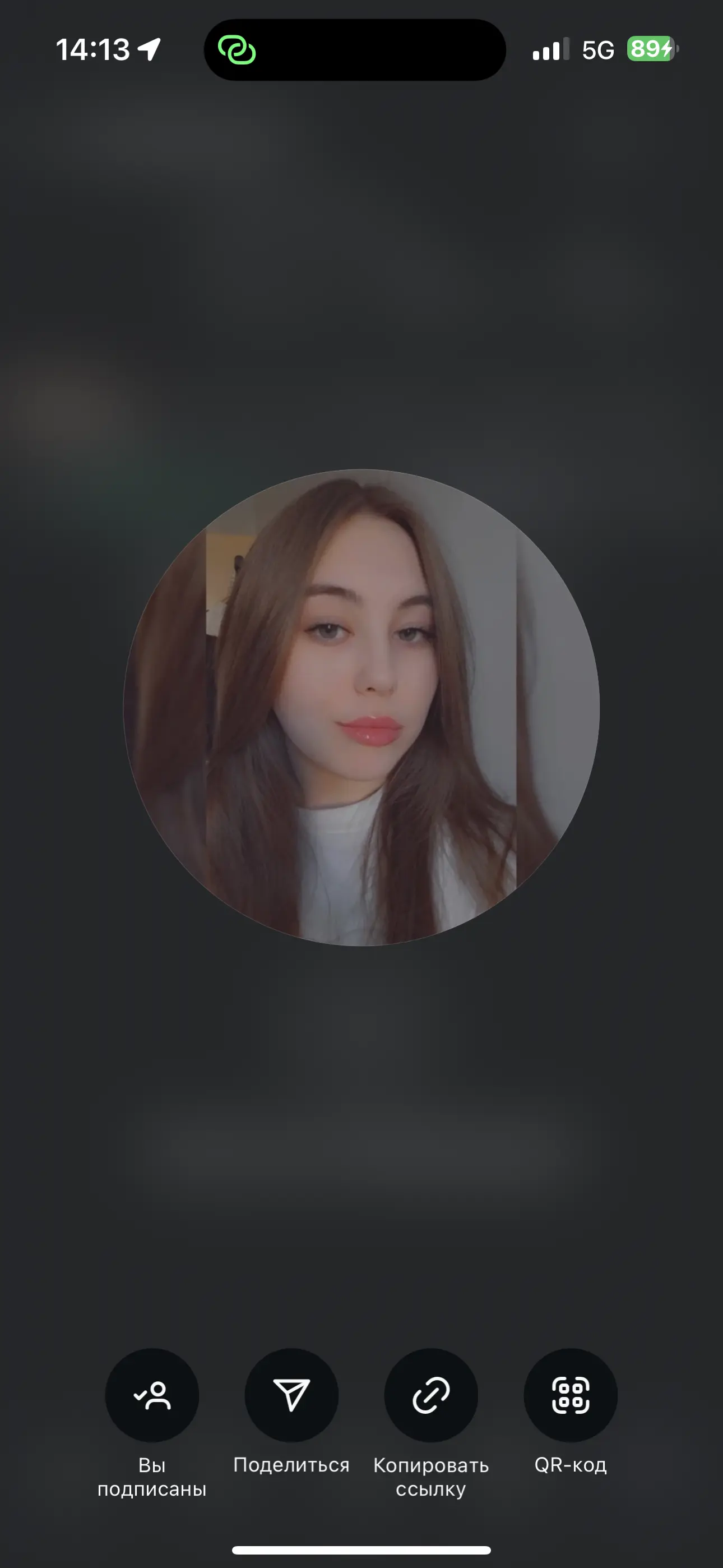Copy the profile link with "Копировать ссылку"
This screenshot has height=1568, width=723.
431,1395
